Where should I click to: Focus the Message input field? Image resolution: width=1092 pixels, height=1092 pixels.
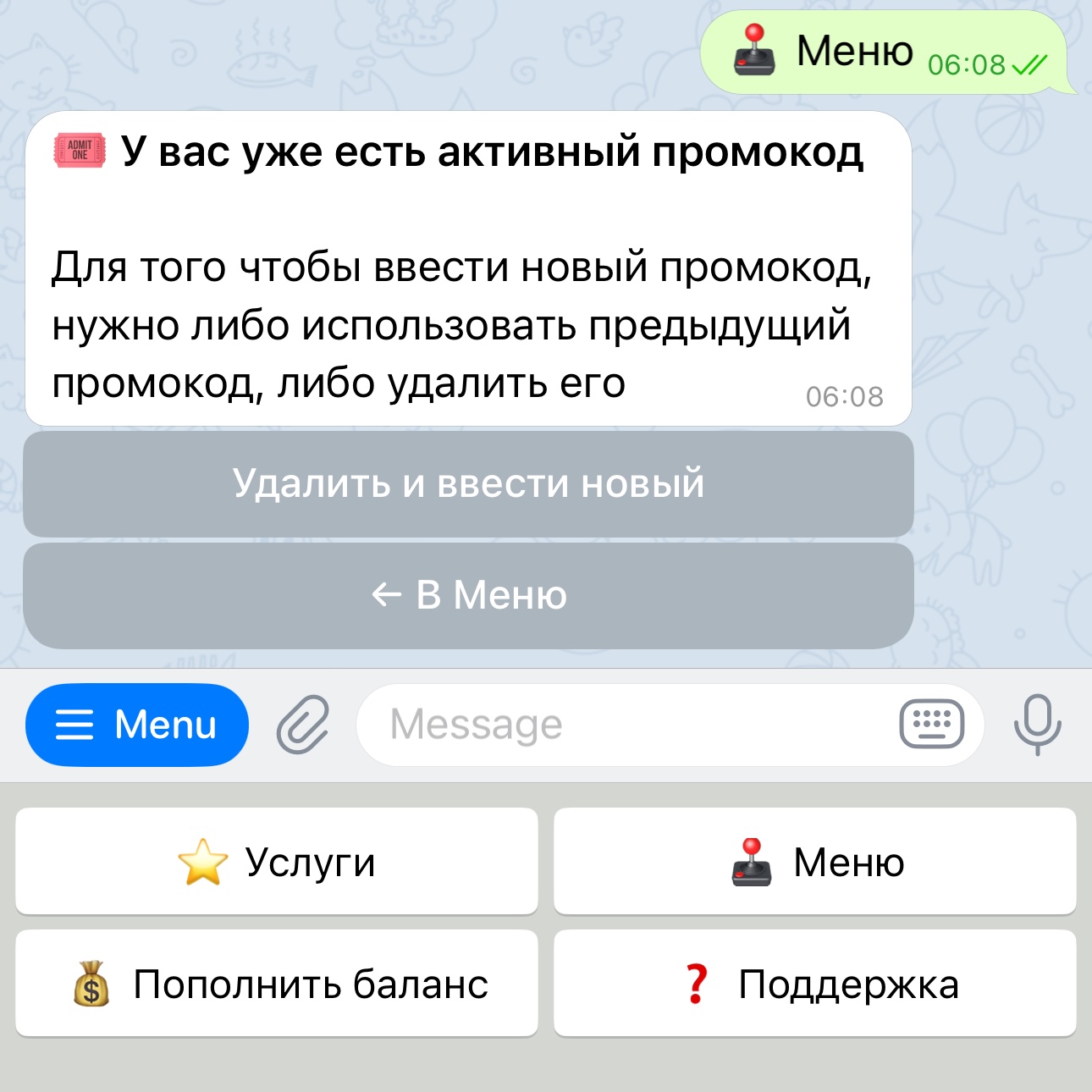[x=626, y=725]
